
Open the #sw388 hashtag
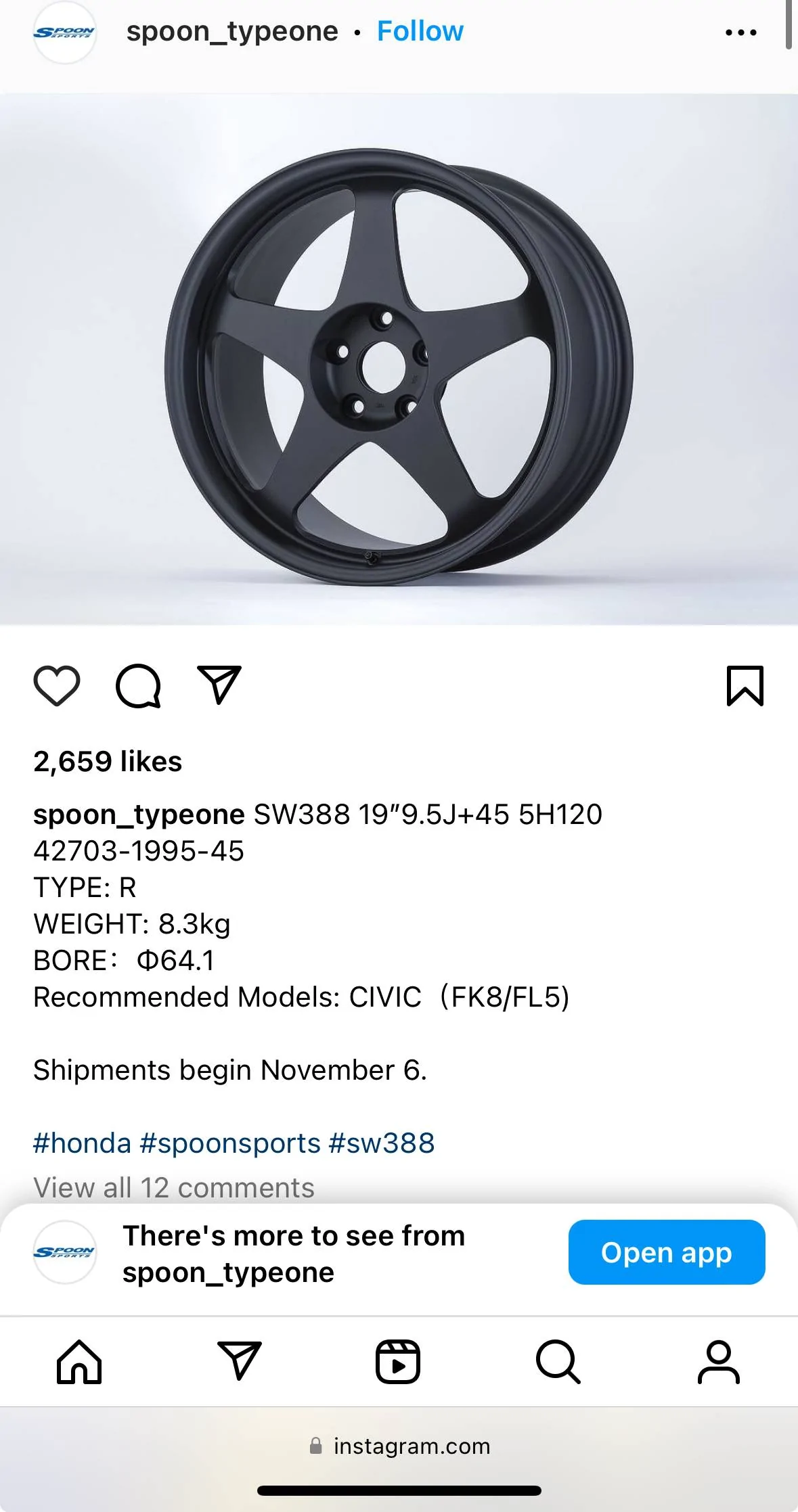click(x=381, y=1143)
